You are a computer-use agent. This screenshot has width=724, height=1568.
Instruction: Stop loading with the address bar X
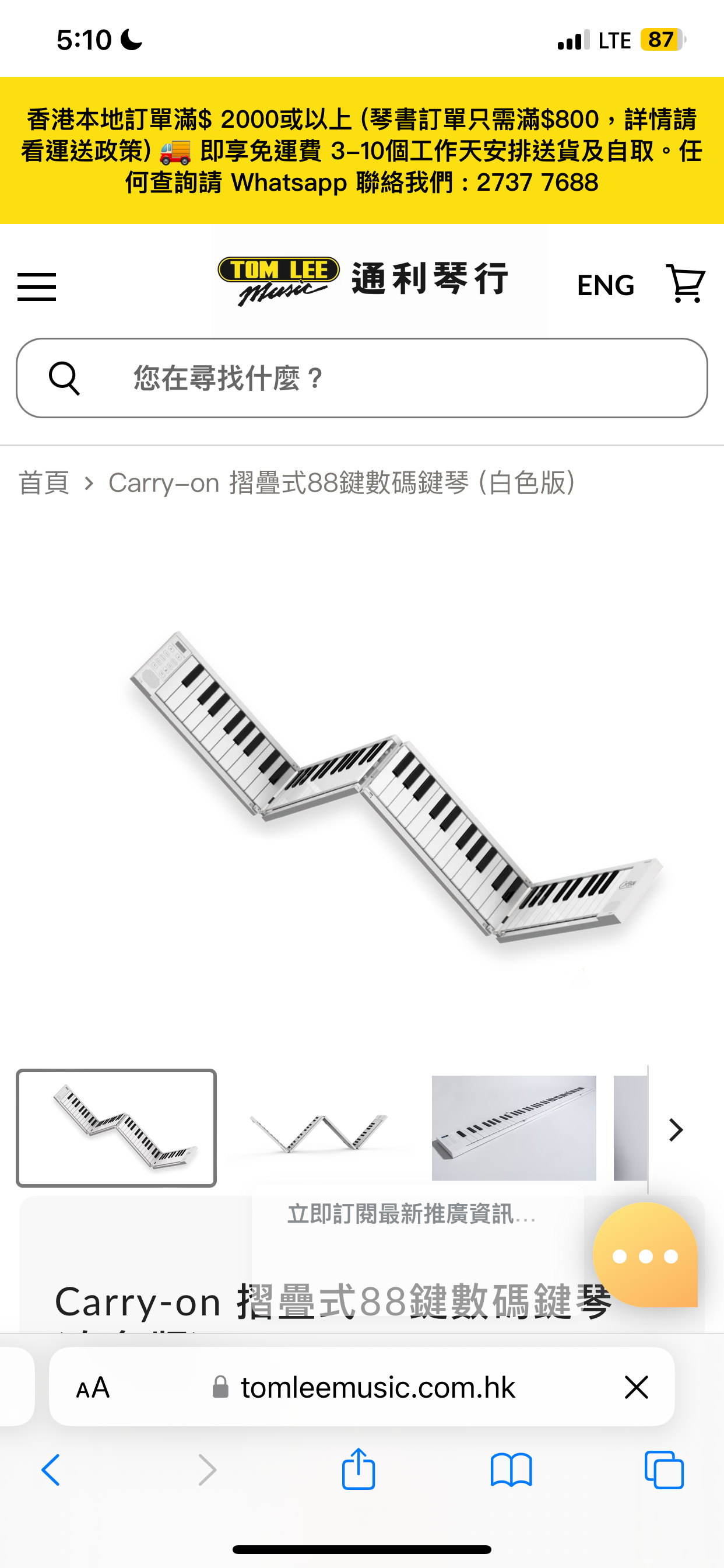(x=636, y=1387)
